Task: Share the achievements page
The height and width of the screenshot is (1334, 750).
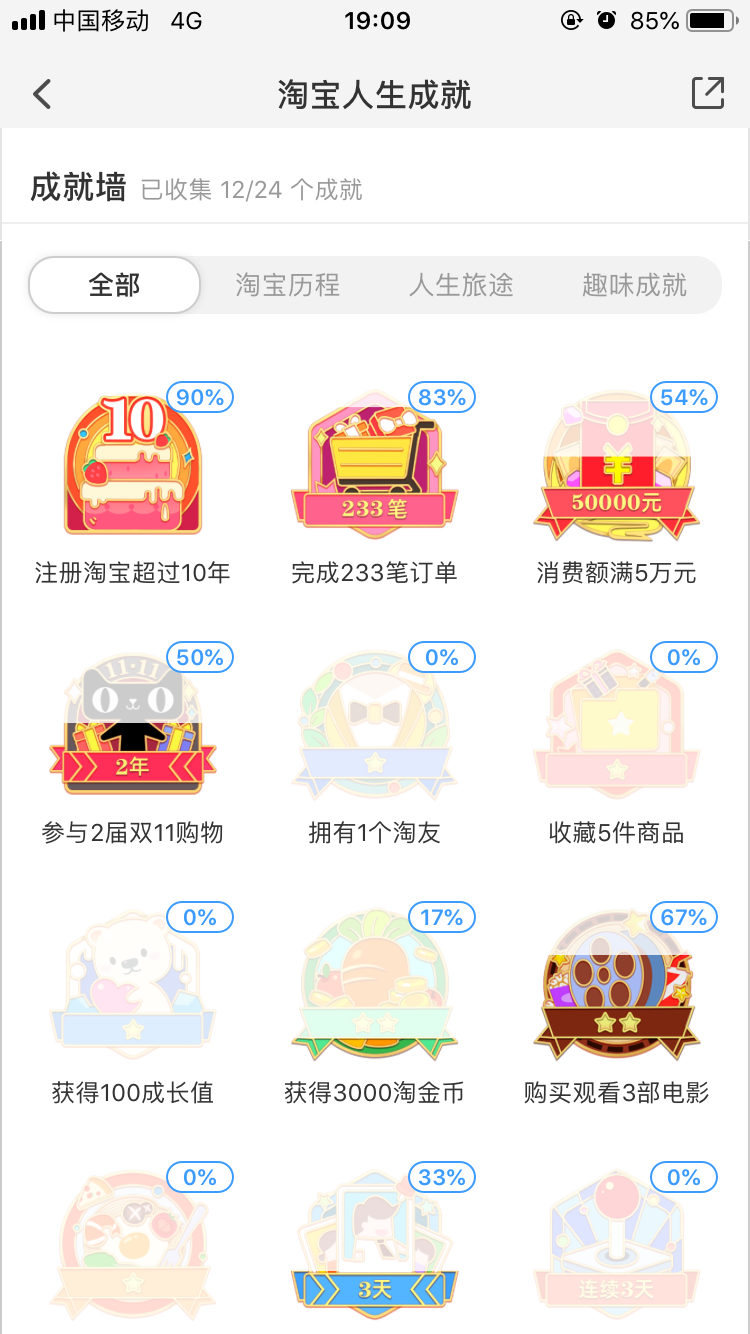Action: pyautogui.click(x=707, y=93)
